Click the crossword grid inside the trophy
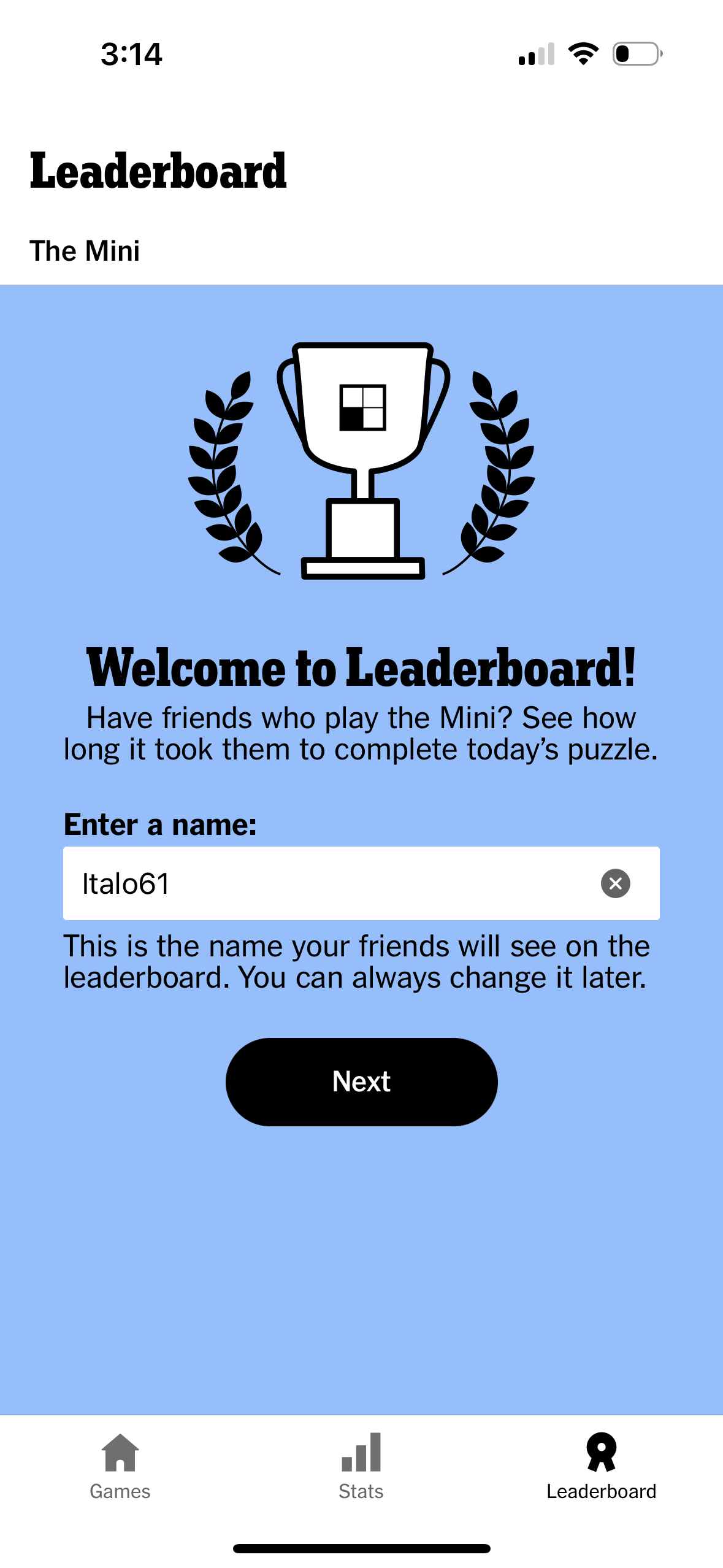 pos(362,408)
